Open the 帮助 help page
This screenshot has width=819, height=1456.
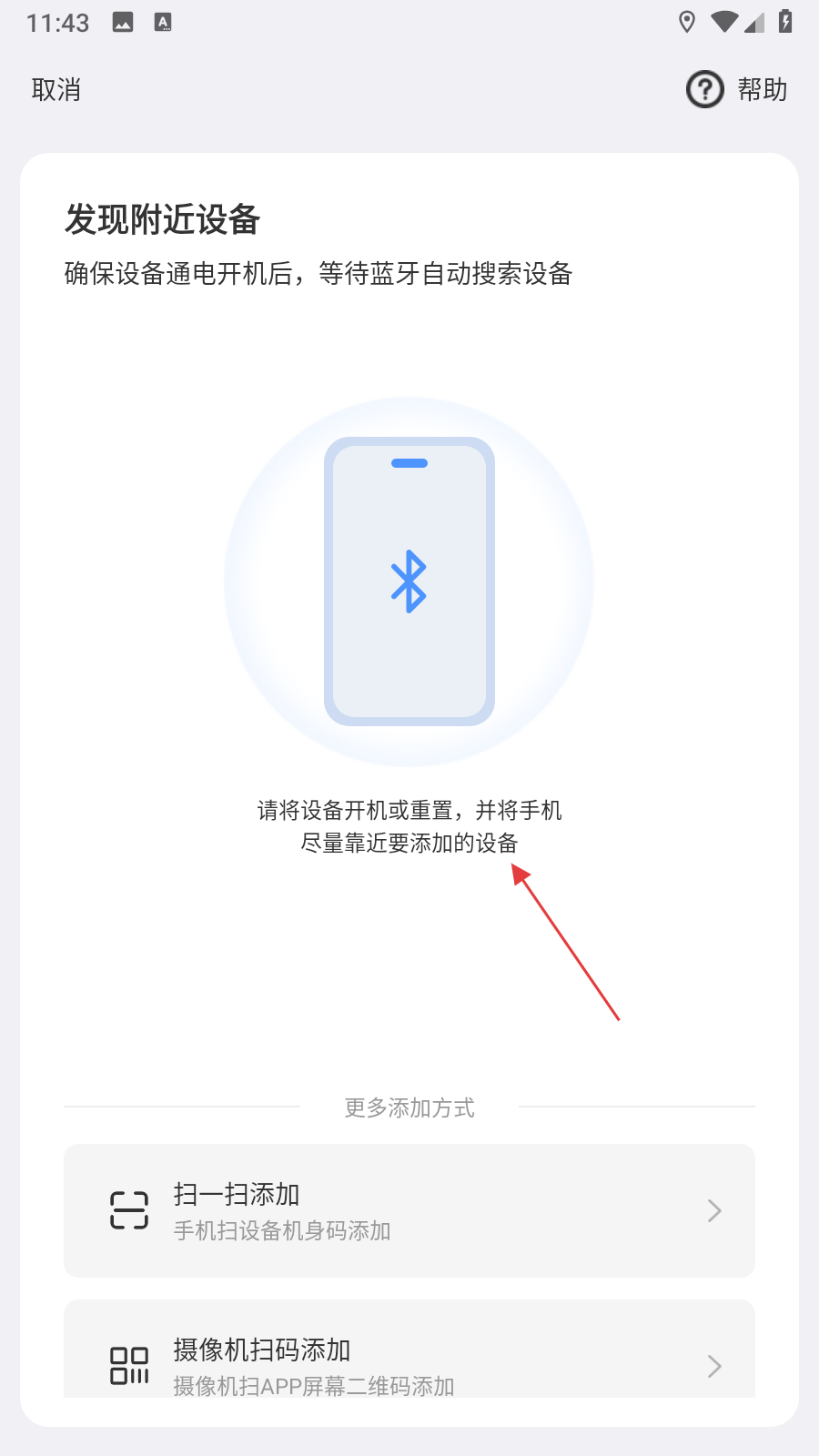737,90
